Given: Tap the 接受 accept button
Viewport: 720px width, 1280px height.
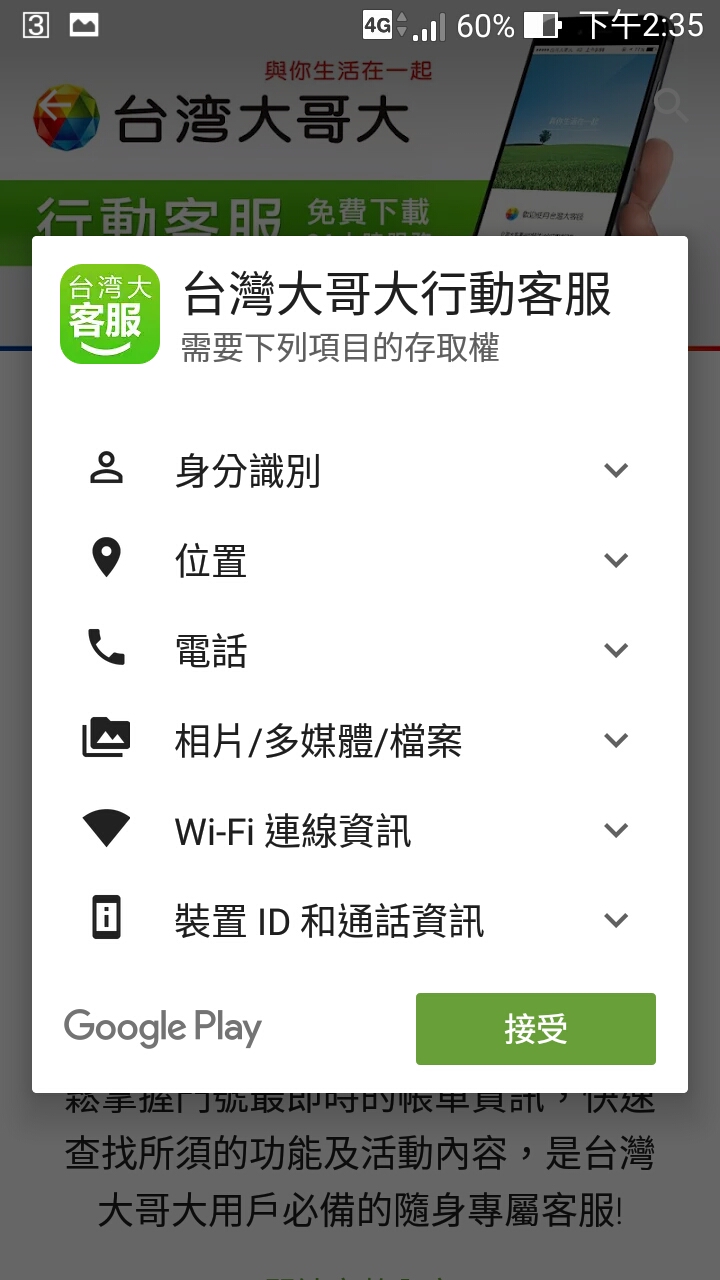Looking at the screenshot, I should (x=535, y=1028).
